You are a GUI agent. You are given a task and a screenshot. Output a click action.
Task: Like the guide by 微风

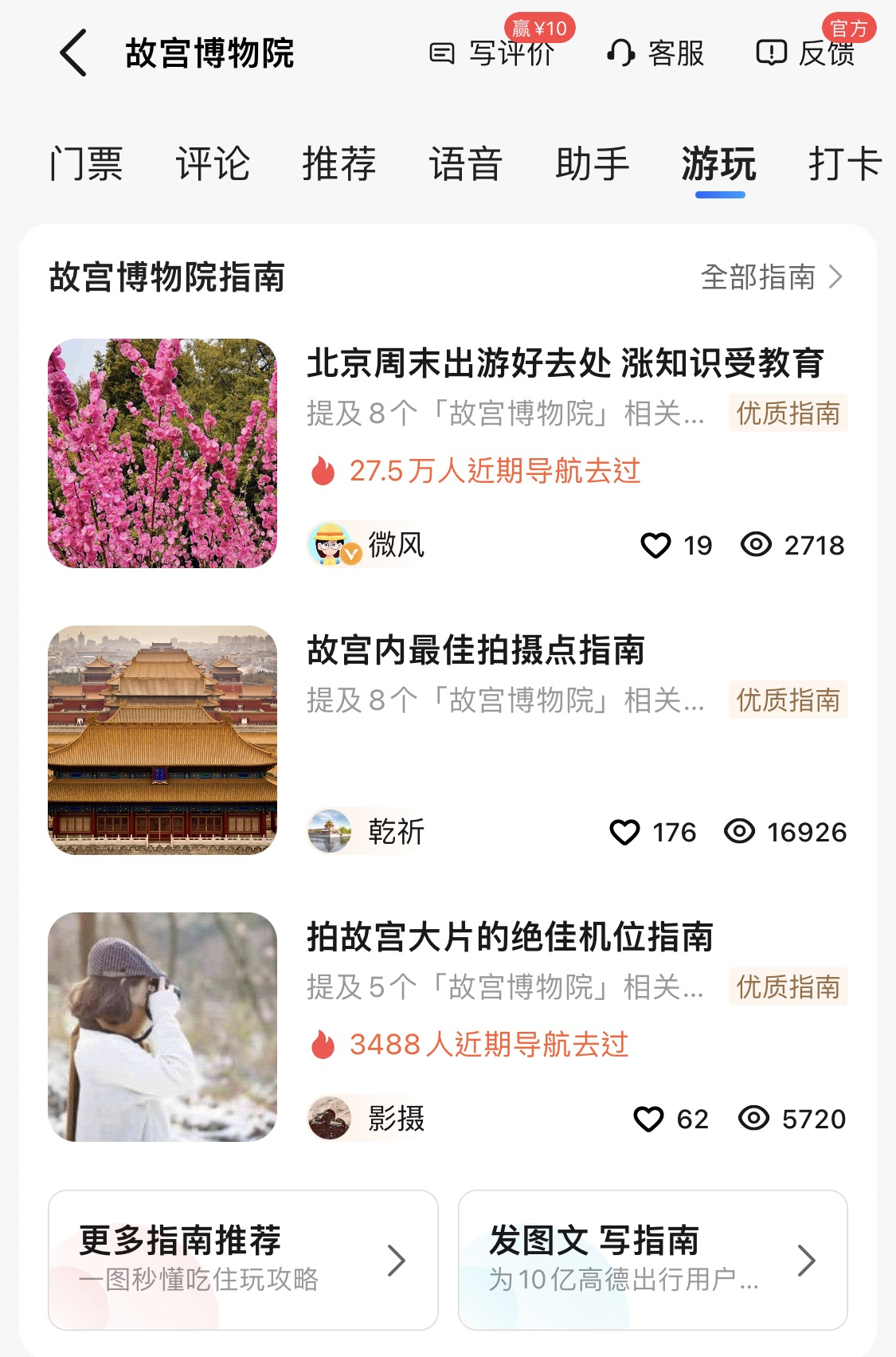[656, 546]
